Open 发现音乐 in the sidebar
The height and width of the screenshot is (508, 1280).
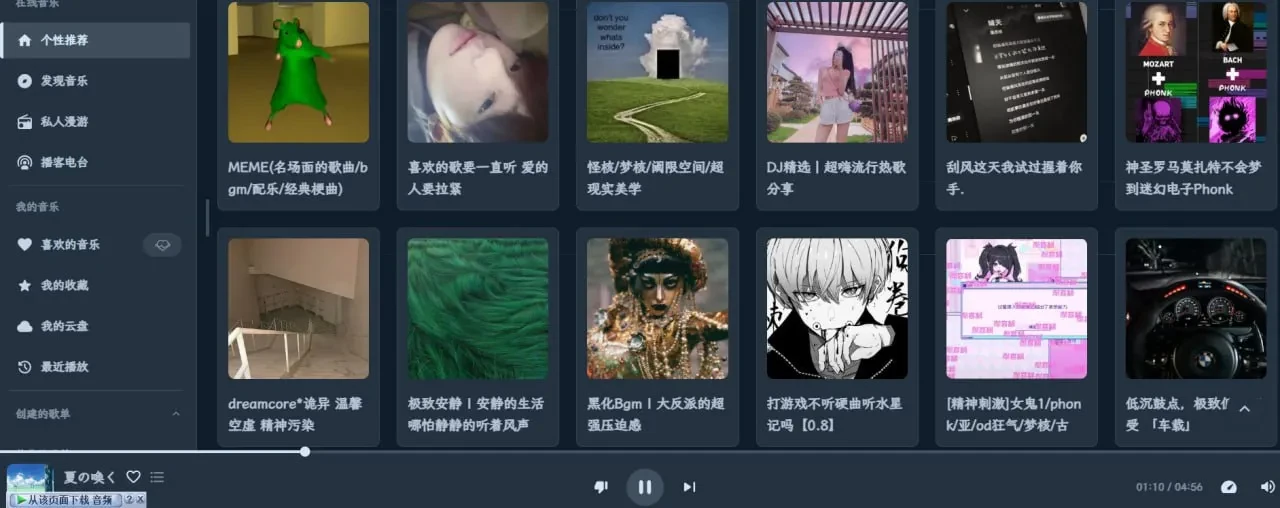click(64, 81)
